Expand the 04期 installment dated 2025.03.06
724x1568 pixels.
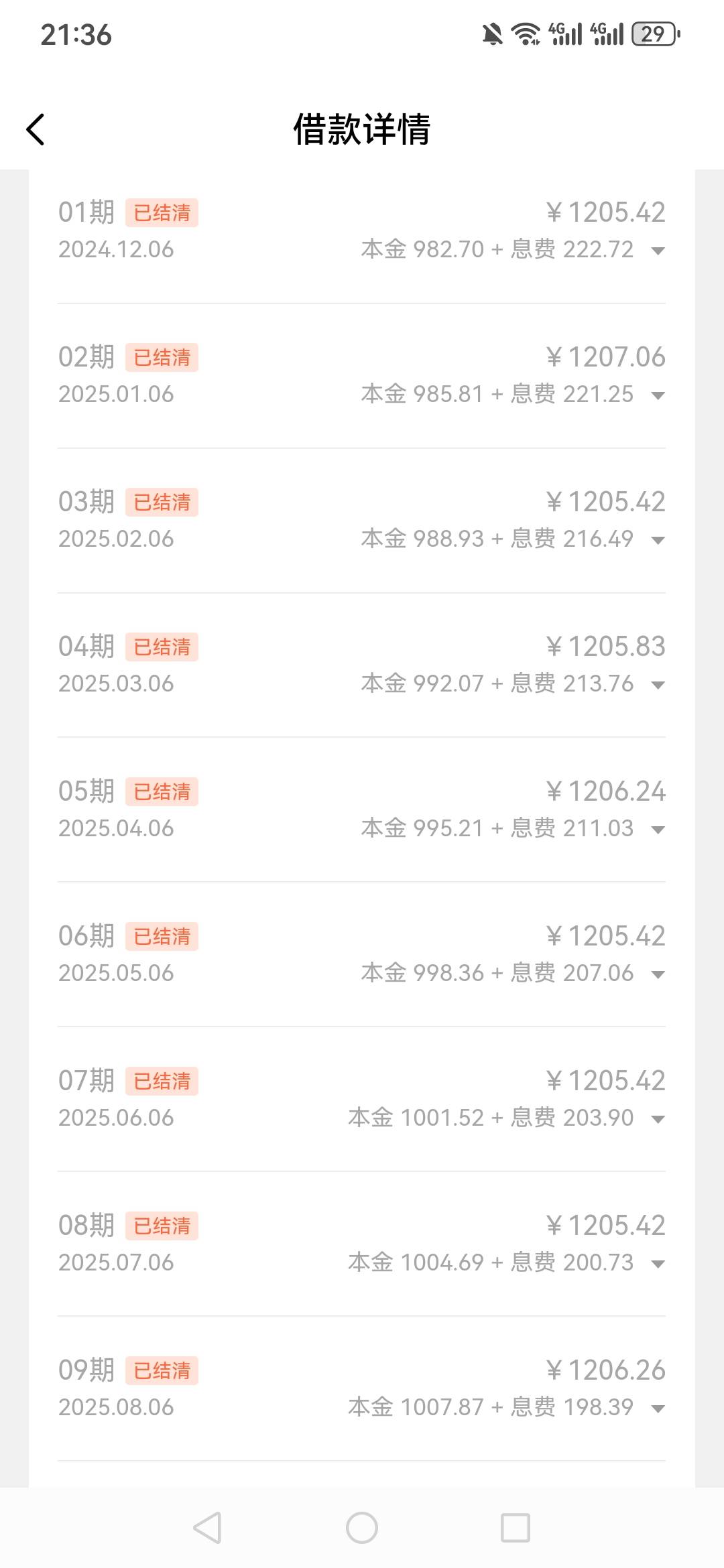[658, 685]
